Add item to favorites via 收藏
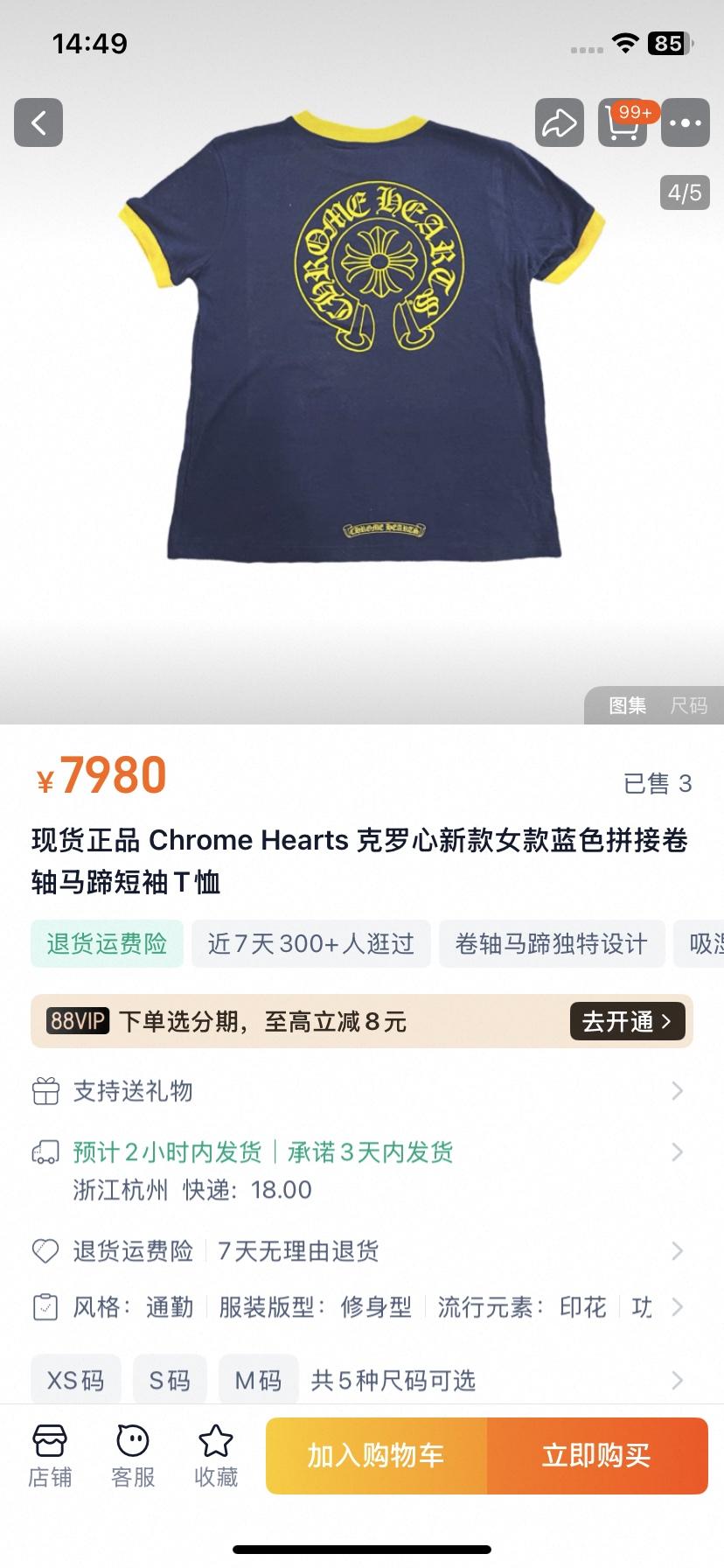Image resolution: width=724 pixels, height=1568 pixels. [x=216, y=1456]
